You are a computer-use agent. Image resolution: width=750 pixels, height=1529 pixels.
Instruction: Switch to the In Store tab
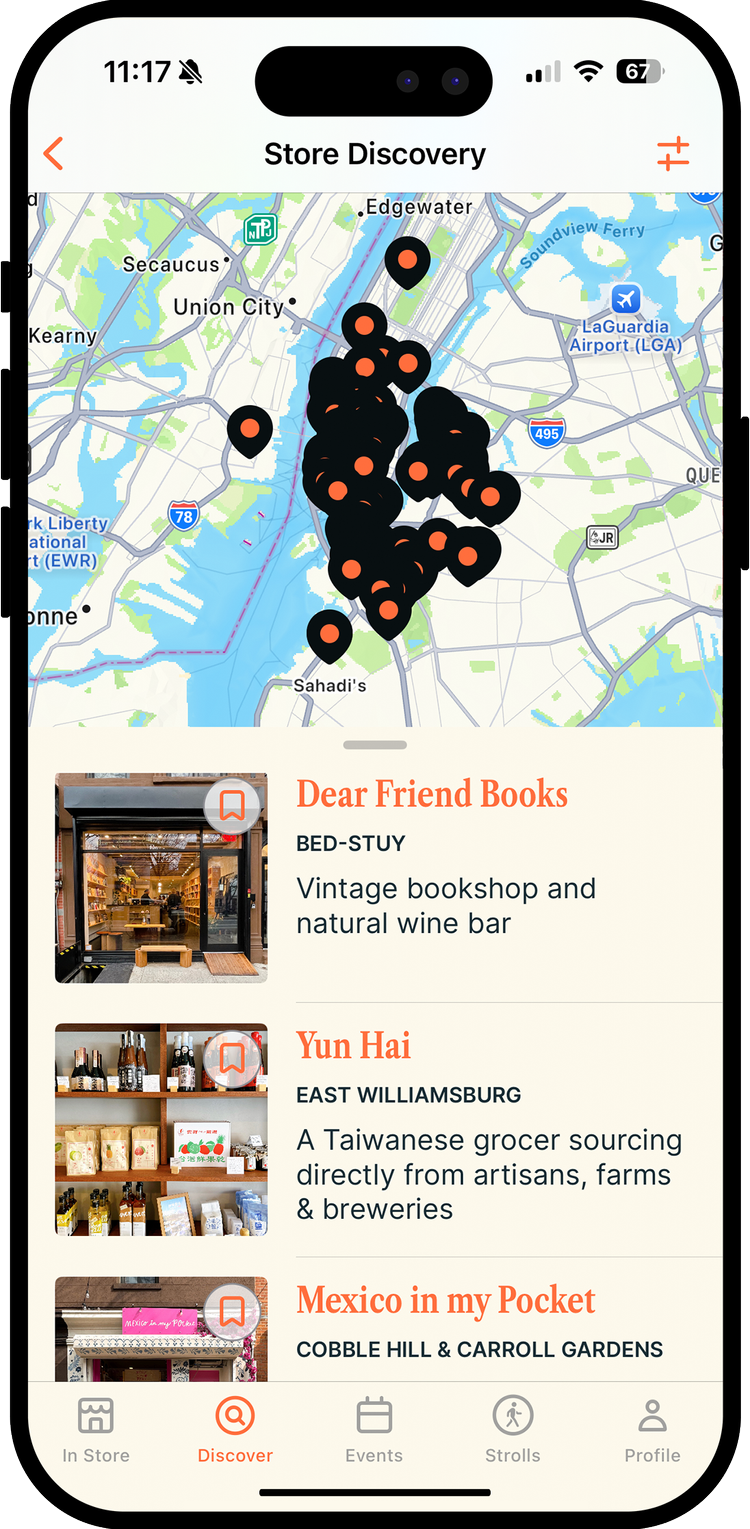coord(96,1431)
